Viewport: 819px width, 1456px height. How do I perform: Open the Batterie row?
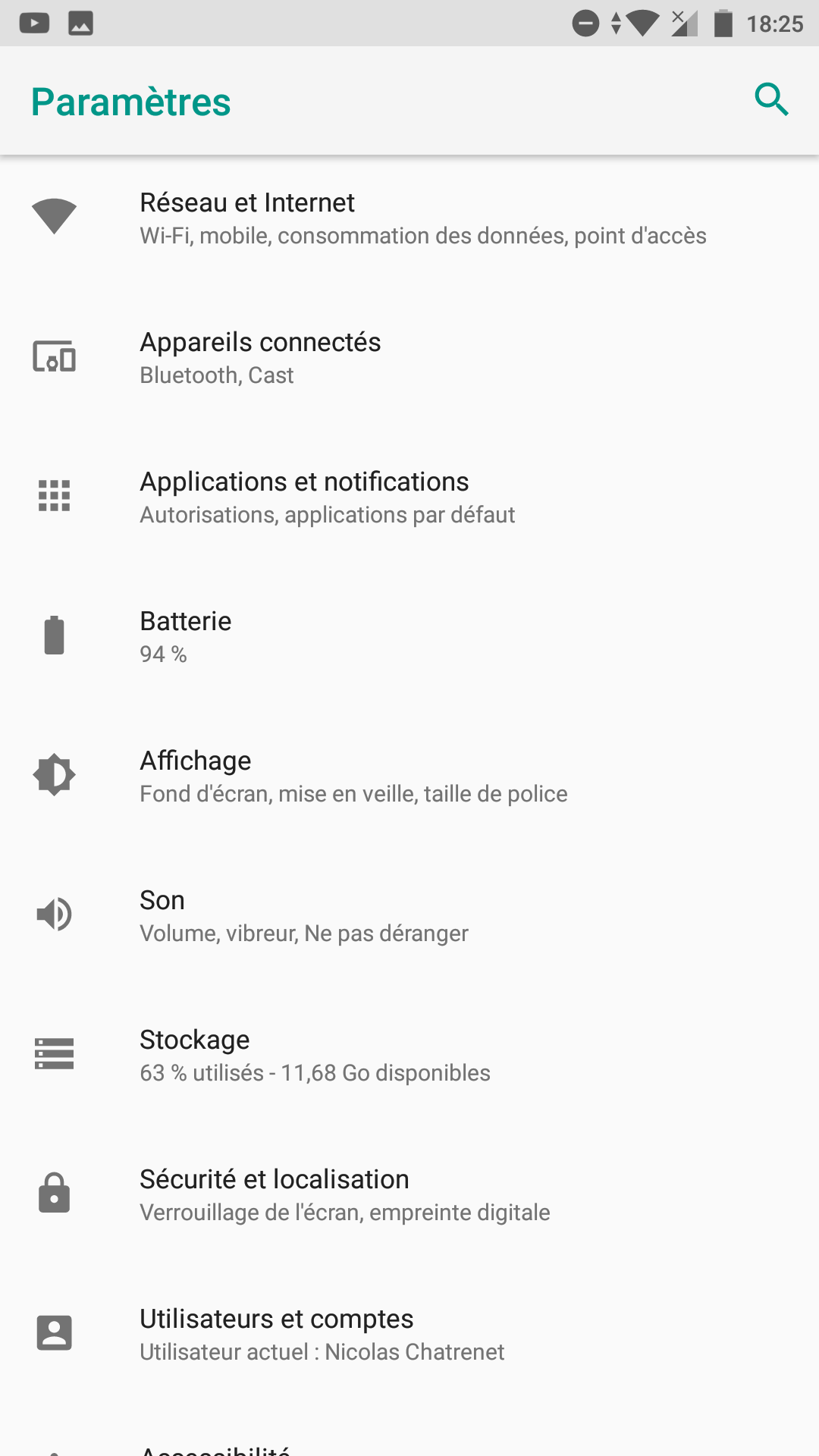click(409, 637)
